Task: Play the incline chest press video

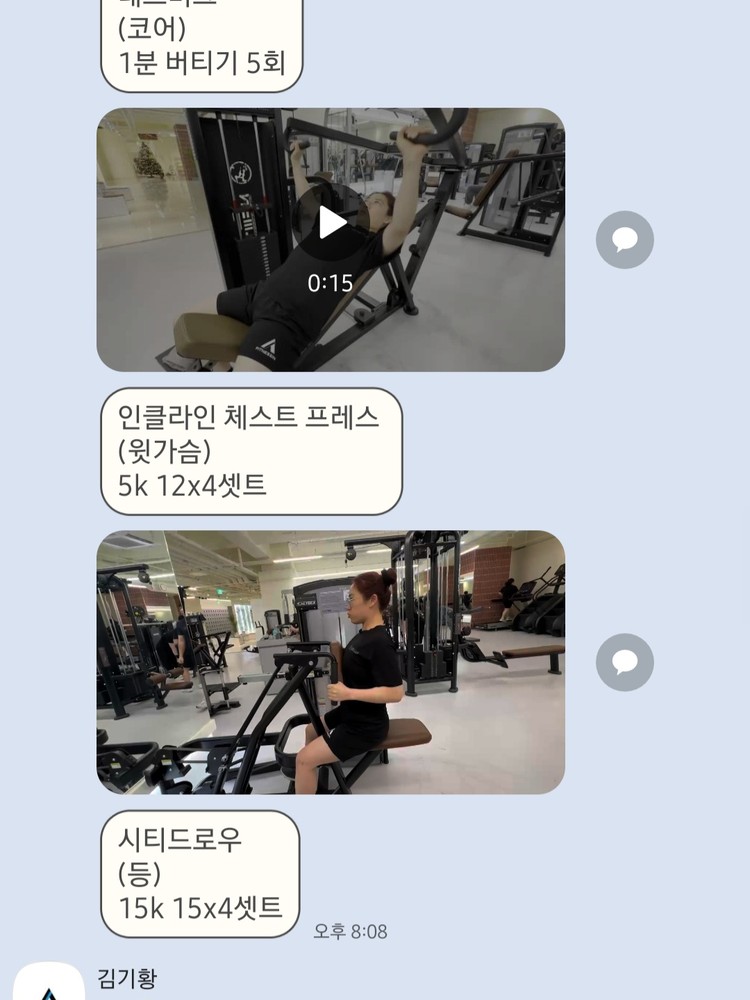Action: [331, 222]
